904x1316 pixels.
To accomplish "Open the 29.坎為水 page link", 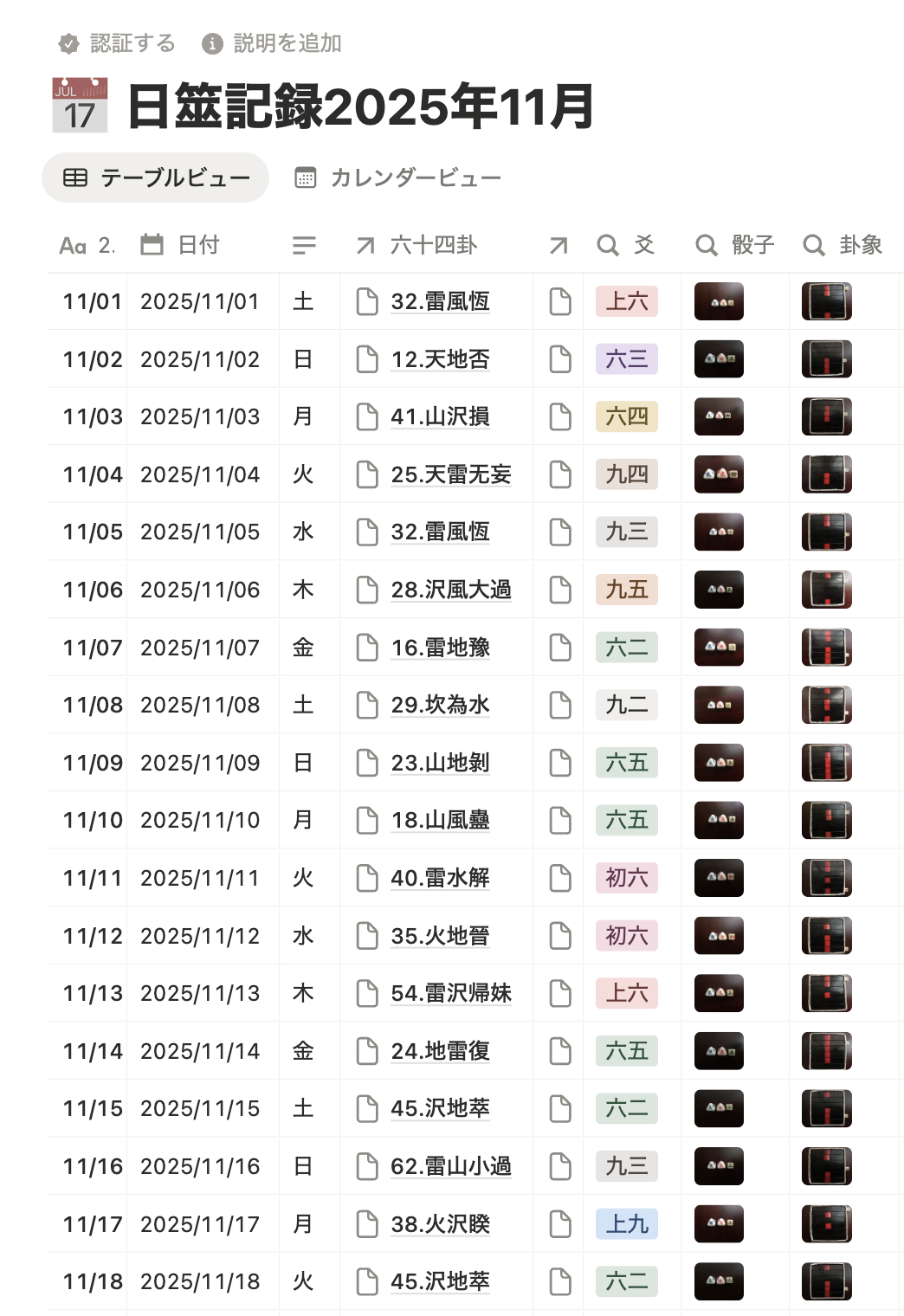I will pos(440,705).
